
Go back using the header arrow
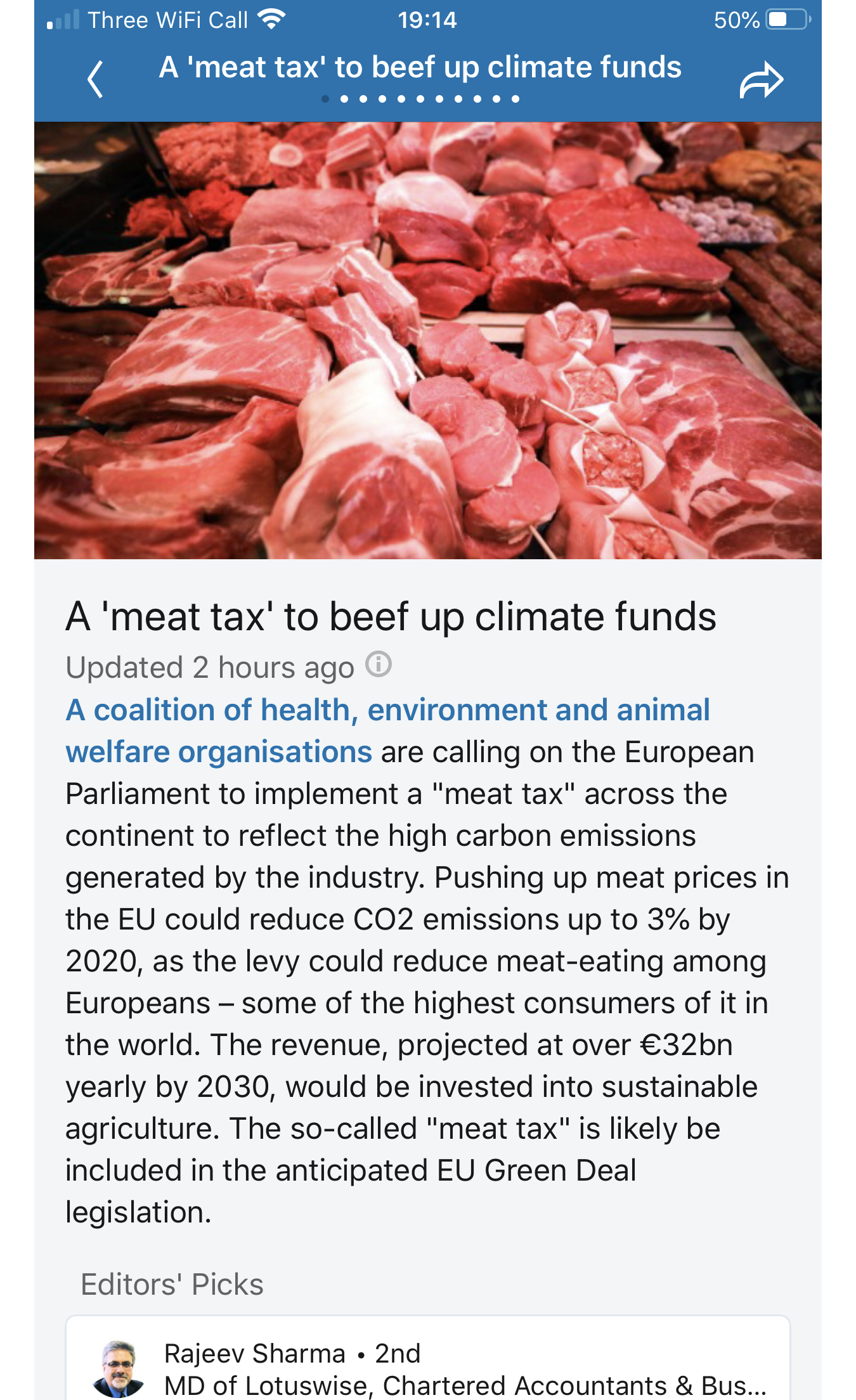coord(95,80)
